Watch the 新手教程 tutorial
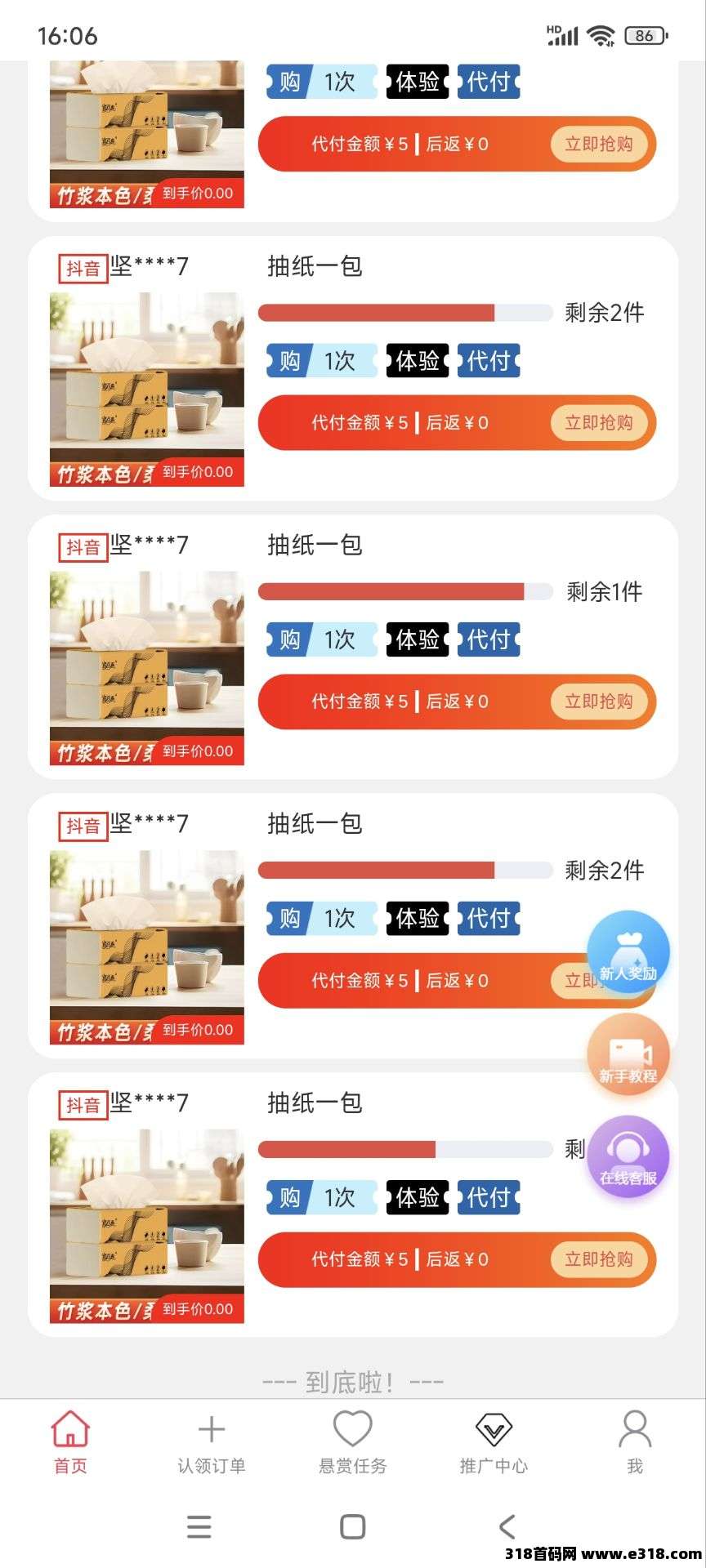Viewport: 706px width, 1568px height. [628, 1054]
